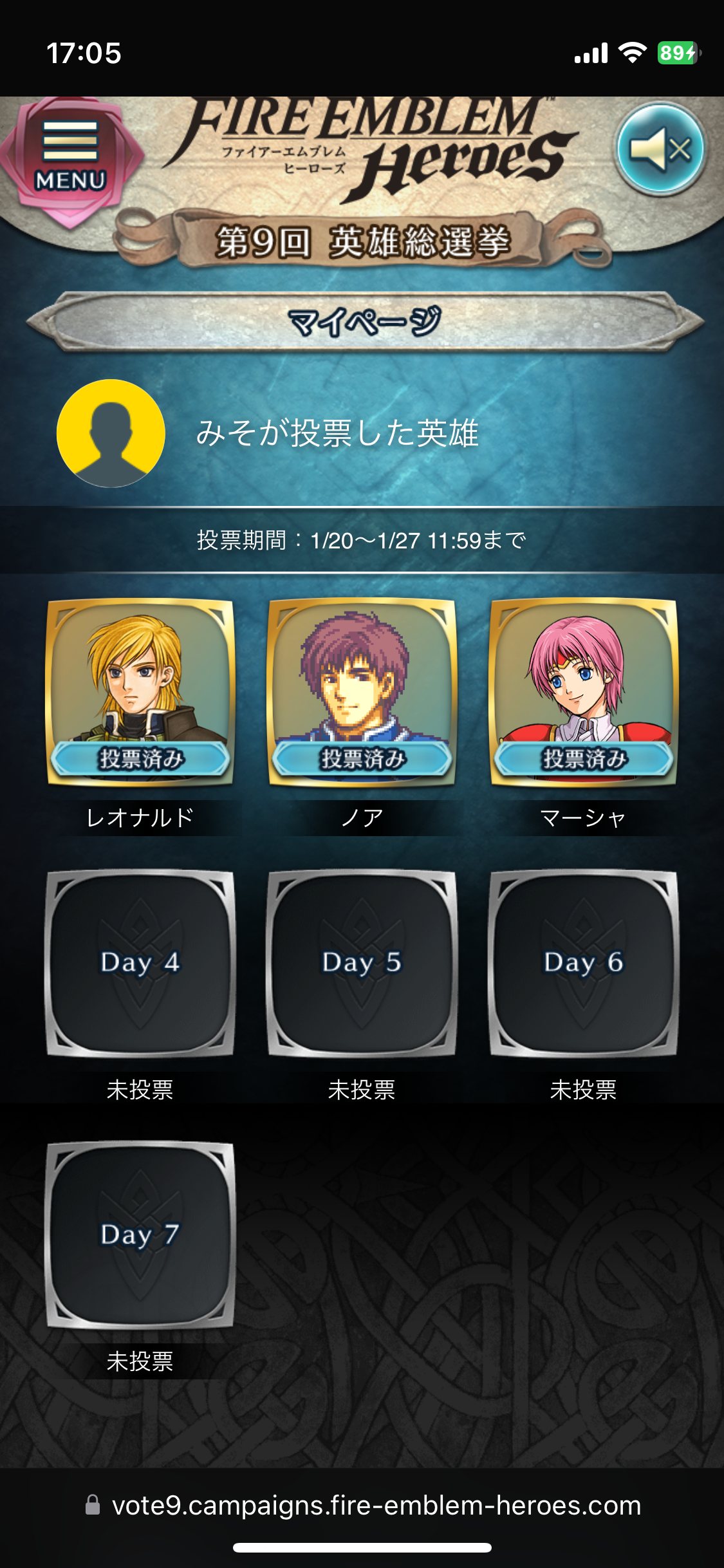The height and width of the screenshot is (1568, 724).
Task: Toggle the muted sound speaker icon
Action: tap(660, 149)
